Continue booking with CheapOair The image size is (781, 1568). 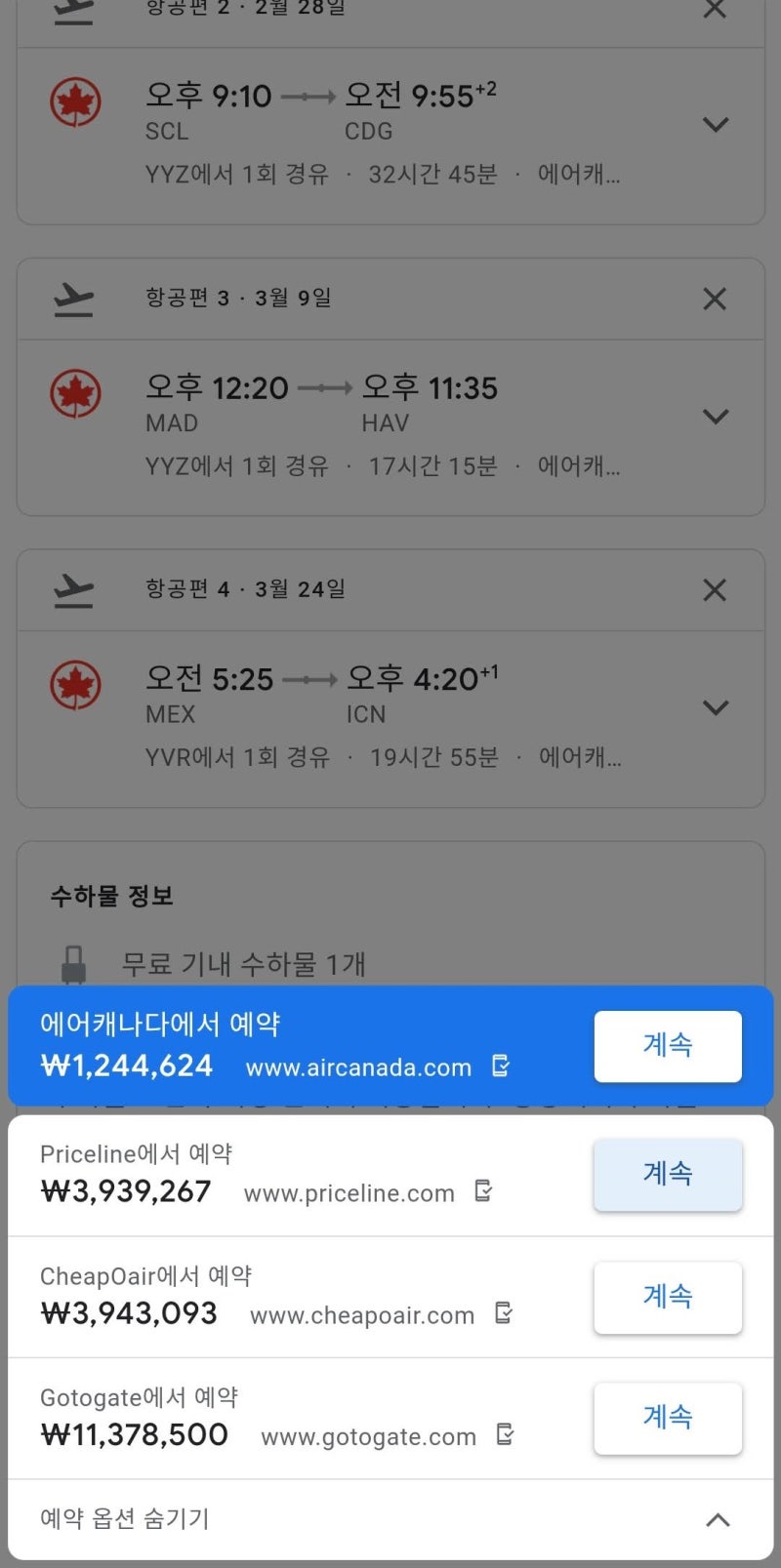[668, 1297]
